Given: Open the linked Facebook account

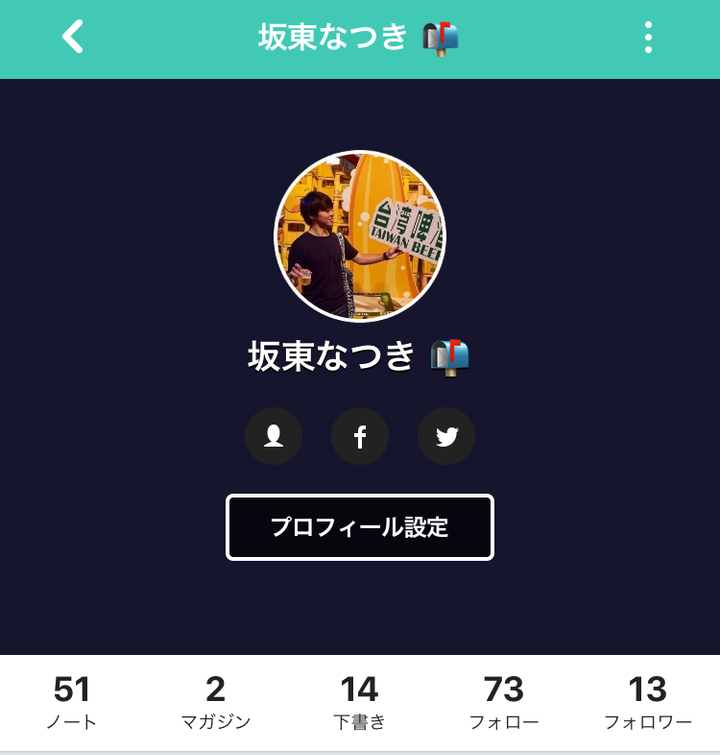Looking at the screenshot, I should (360, 436).
